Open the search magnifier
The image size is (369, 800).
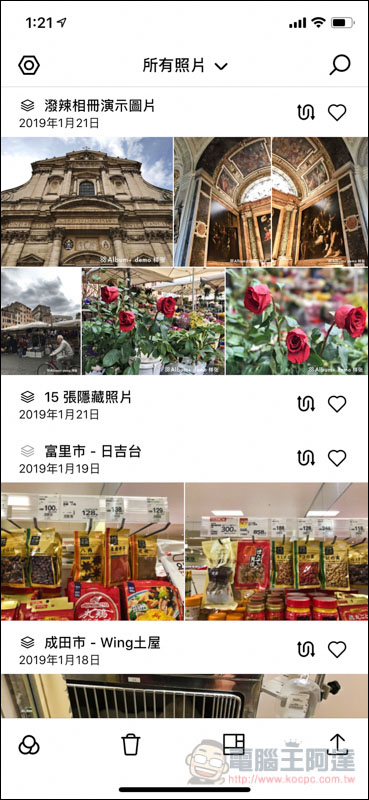pos(339,65)
